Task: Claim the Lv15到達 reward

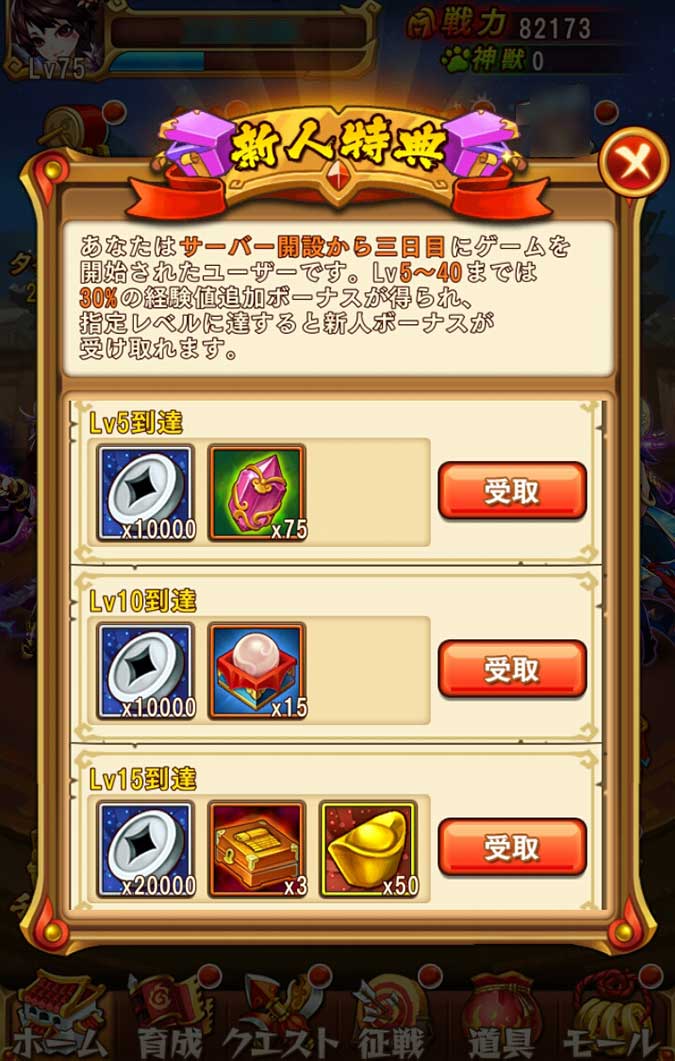Action: click(x=511, y=847)
